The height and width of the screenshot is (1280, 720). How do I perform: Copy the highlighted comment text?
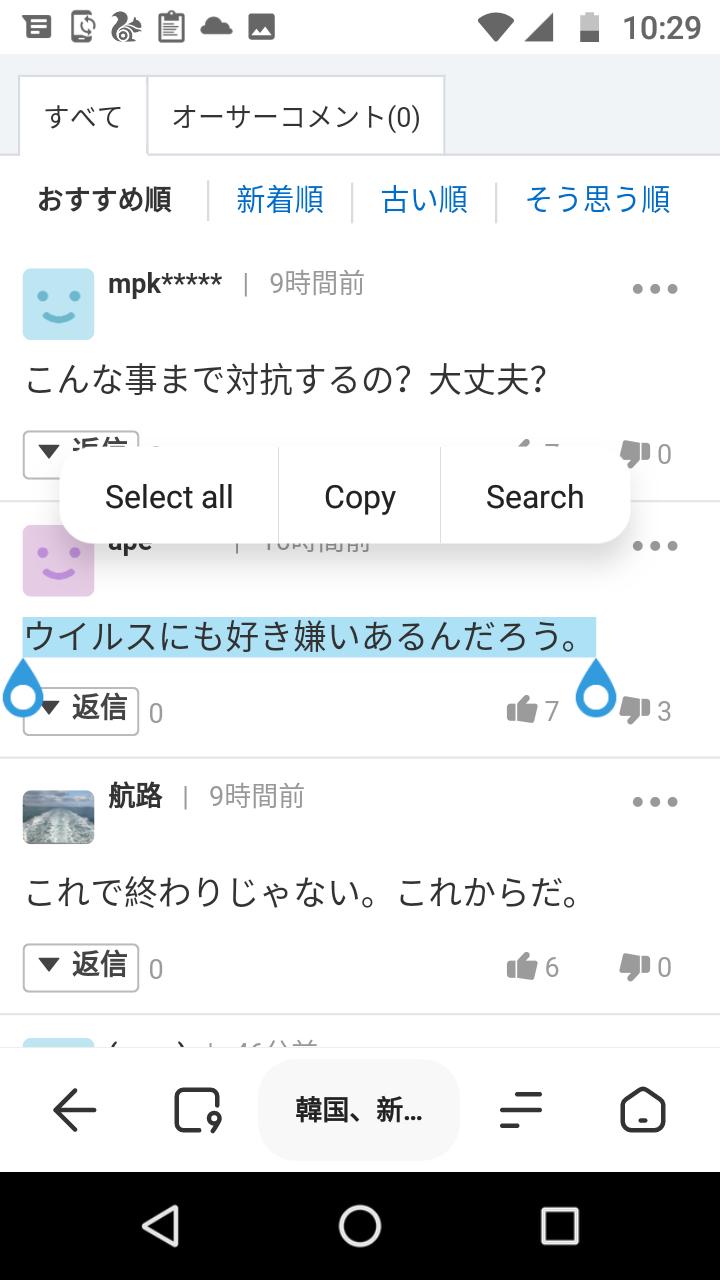tap(360, 497)
